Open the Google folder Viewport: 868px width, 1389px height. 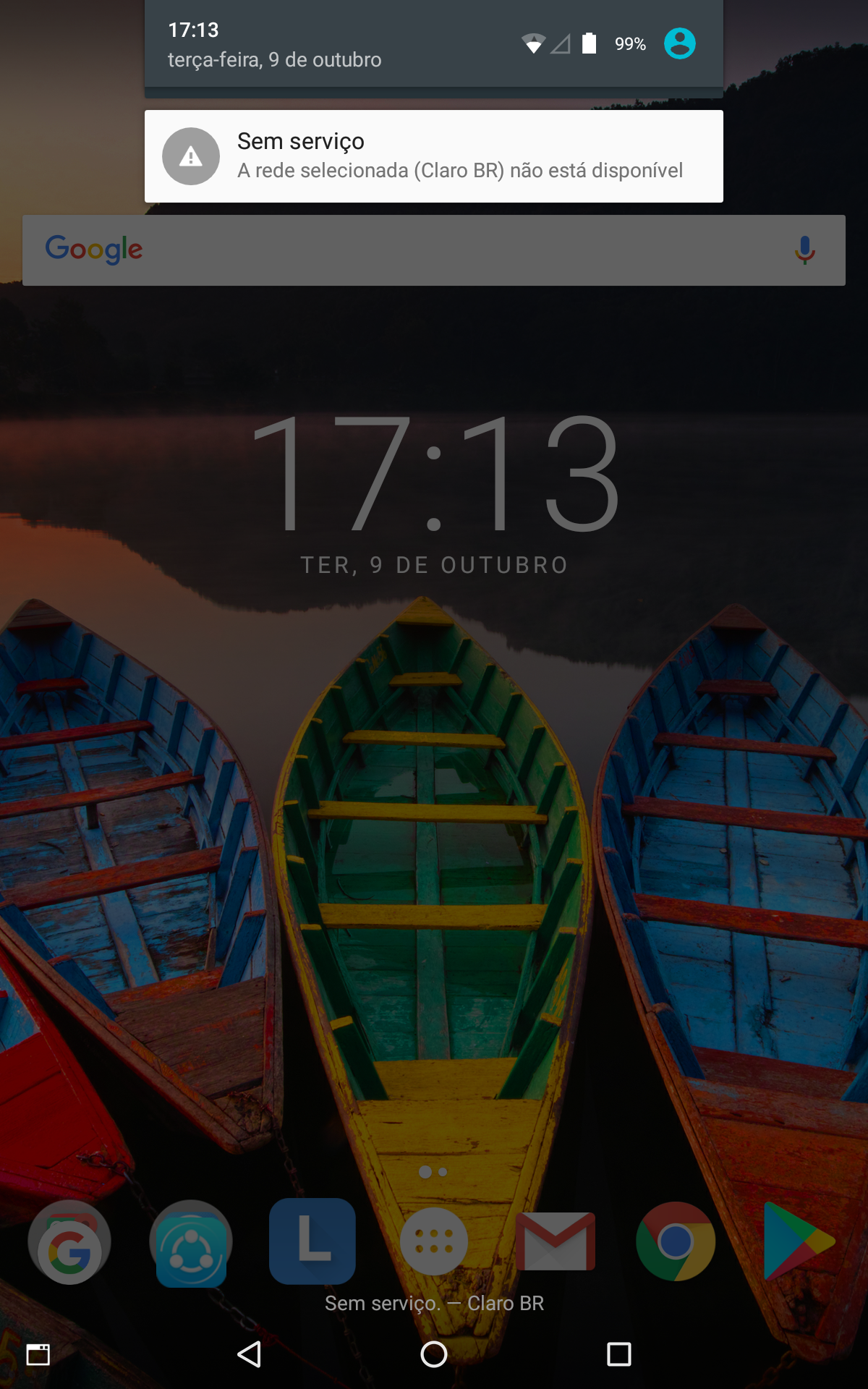click(69, 1243)
